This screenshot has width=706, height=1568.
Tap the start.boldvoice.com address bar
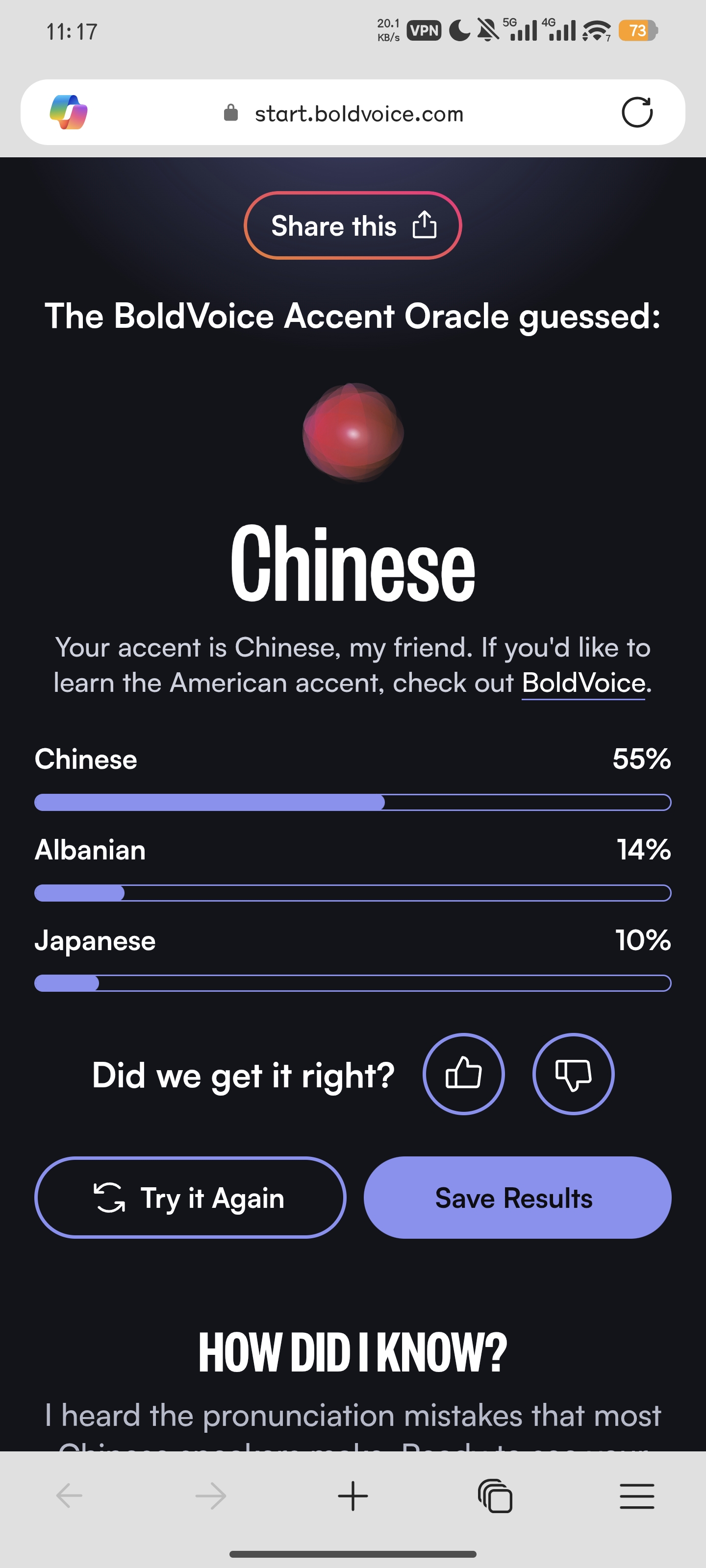[x=359, y=114]
